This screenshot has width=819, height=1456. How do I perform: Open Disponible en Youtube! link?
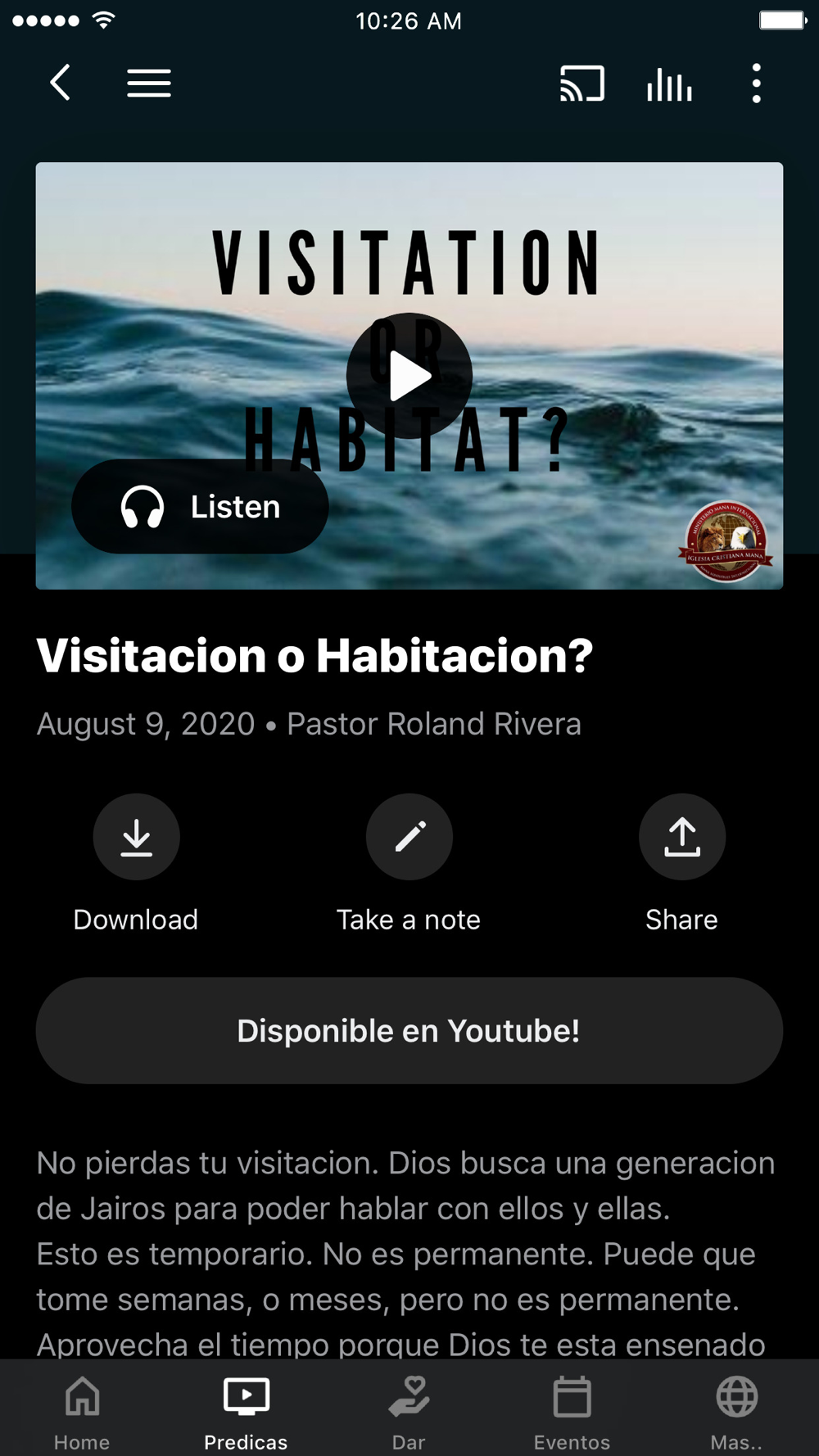coord(409,1030)
